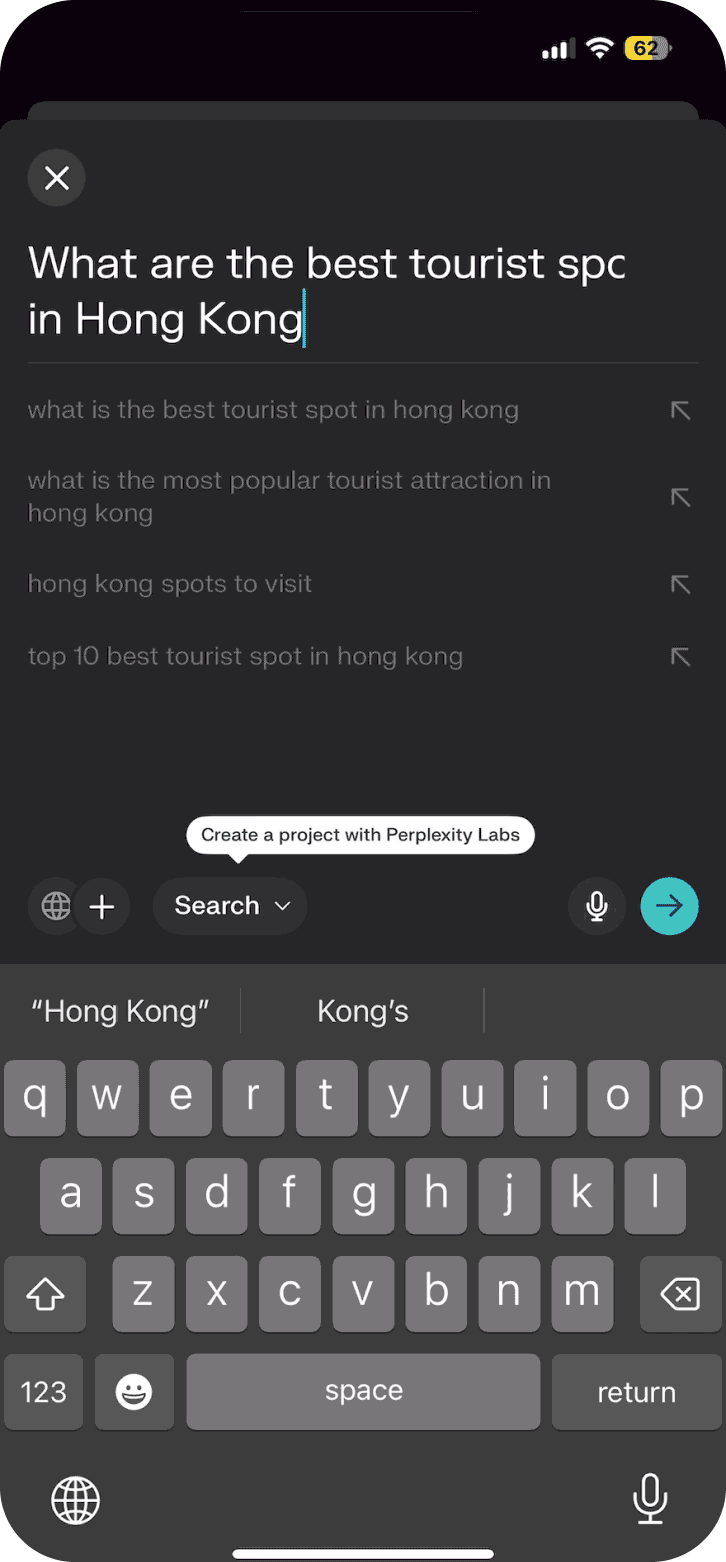Select 'top 10 best tourist spot' suggestion

pyautogui.click(x=245, y=657)
